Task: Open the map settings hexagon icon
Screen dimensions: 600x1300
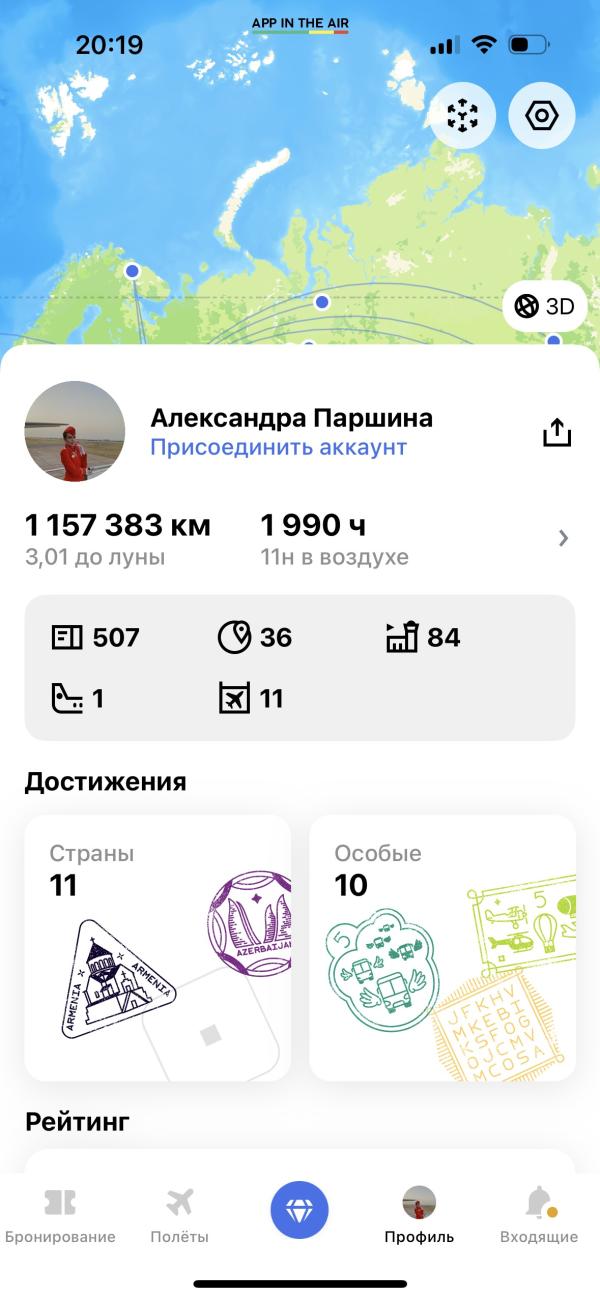Action: 541,116
